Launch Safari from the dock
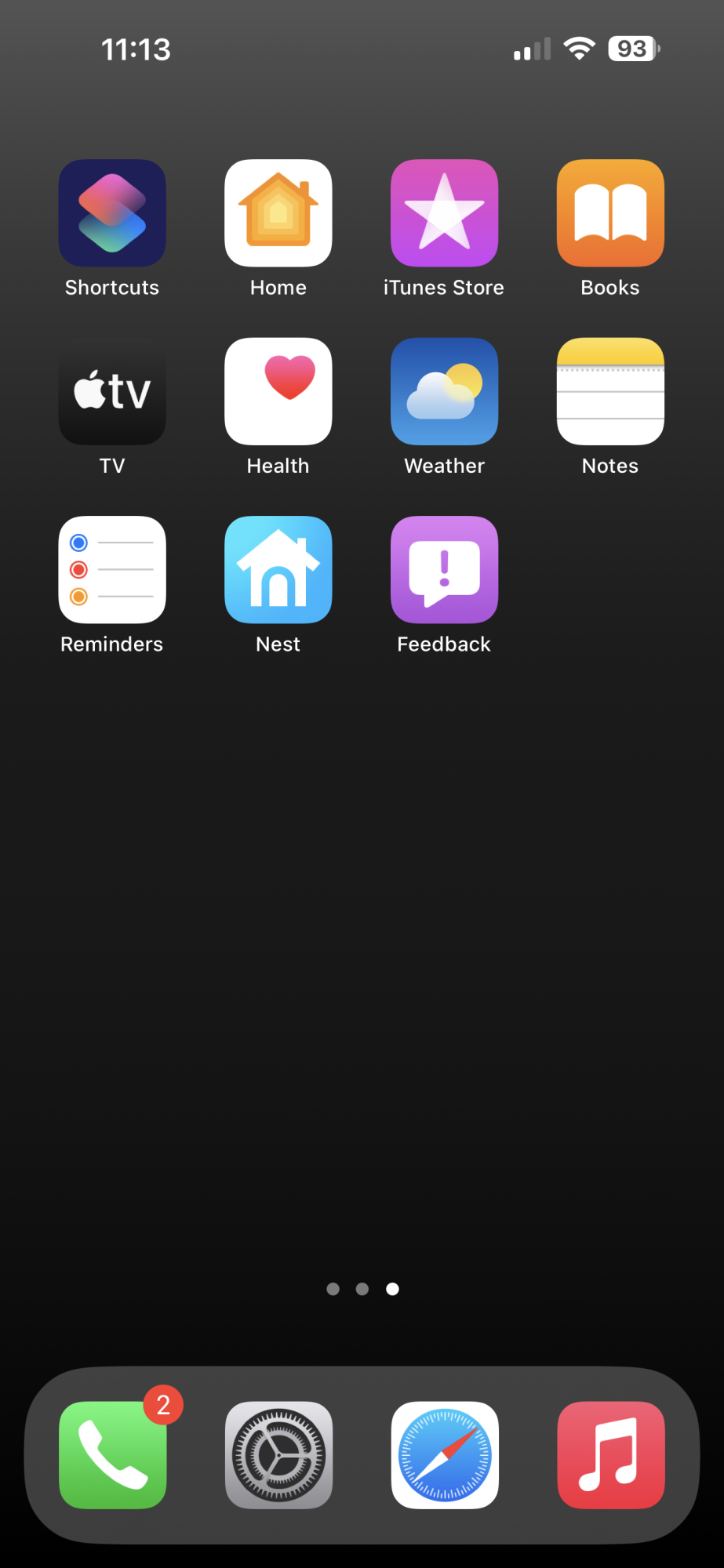Viewport: 724px width, 1568px height. pos(444,1455)
